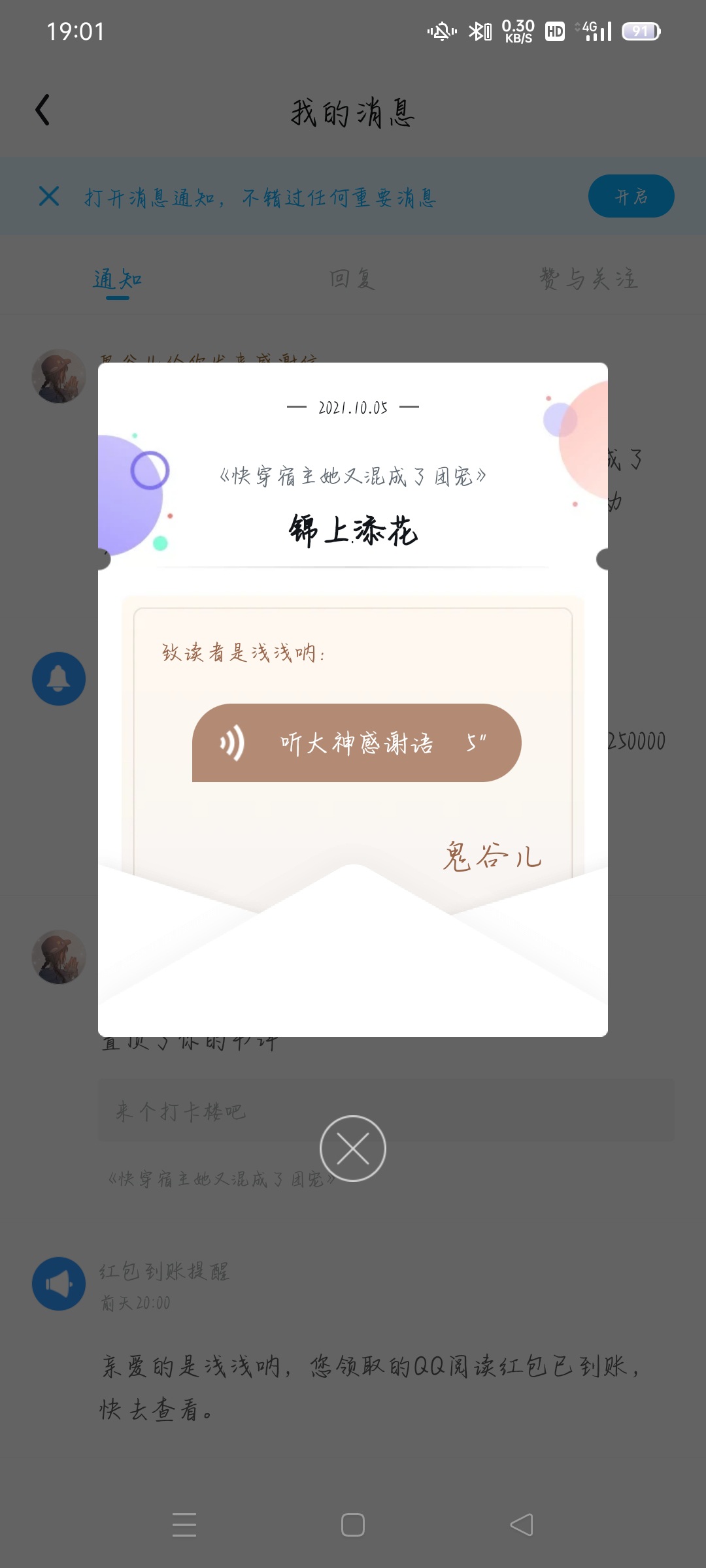The width and height of the screenshot is (706, 1568).
Task: Select the 通知 tab
Action: (118, 280)
